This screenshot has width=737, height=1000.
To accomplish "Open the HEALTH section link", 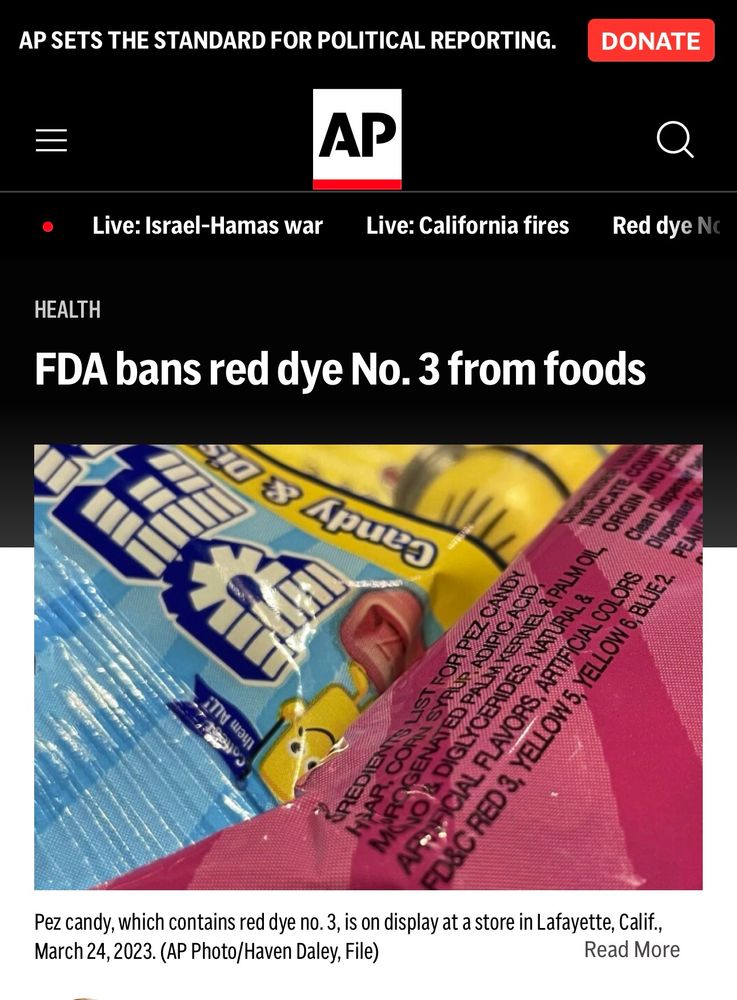I will tap(67, 310).
